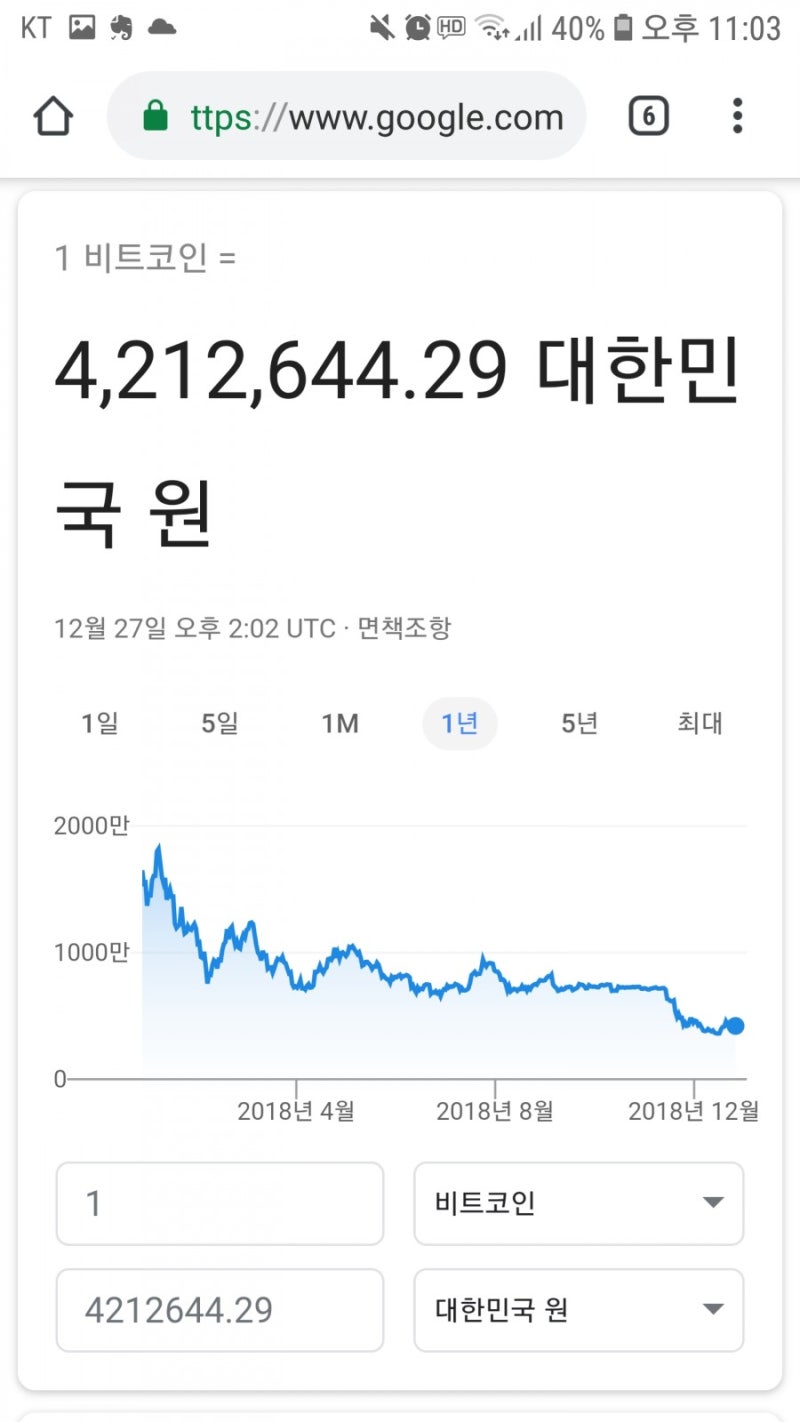Open the tab switcher showing 6 tabs
This screenshot has width=800, height=1422.
648,115
